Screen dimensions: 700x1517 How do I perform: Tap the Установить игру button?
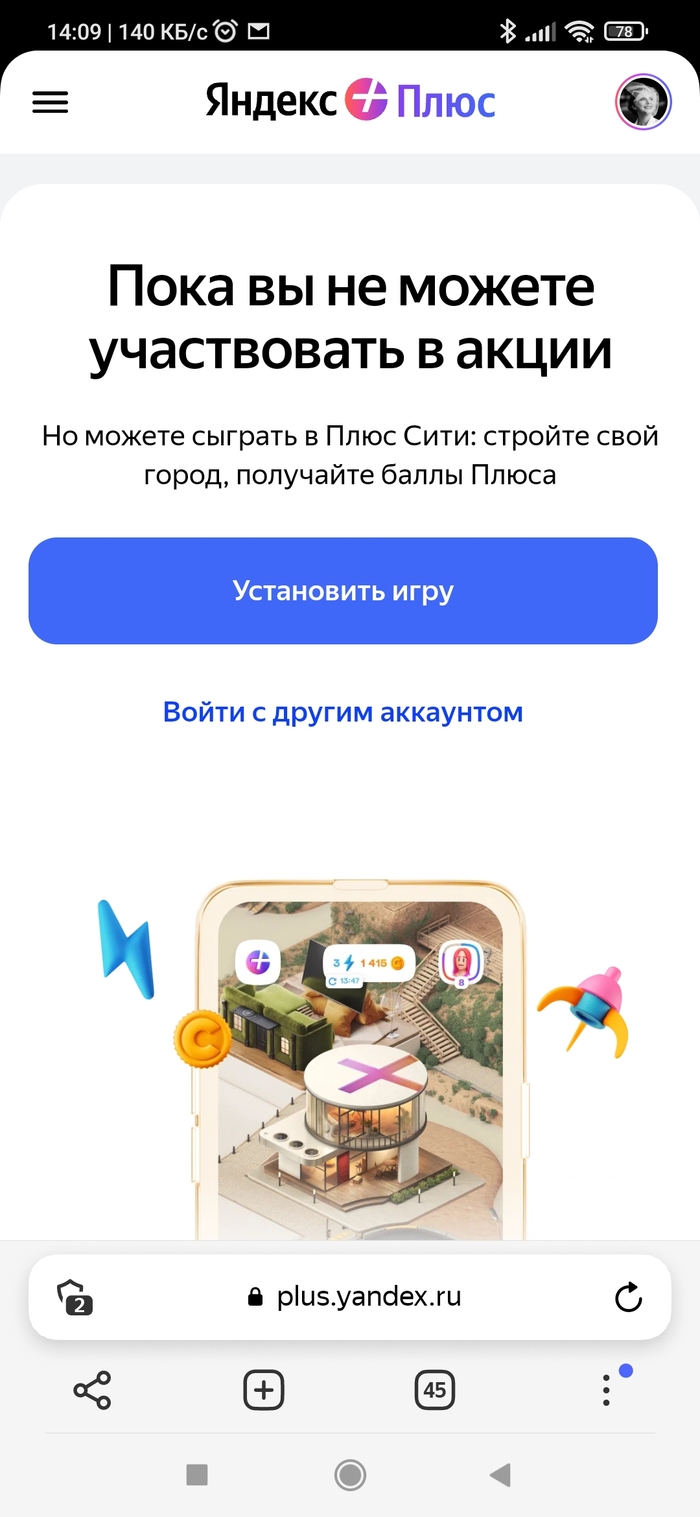[x=343, y=591]
